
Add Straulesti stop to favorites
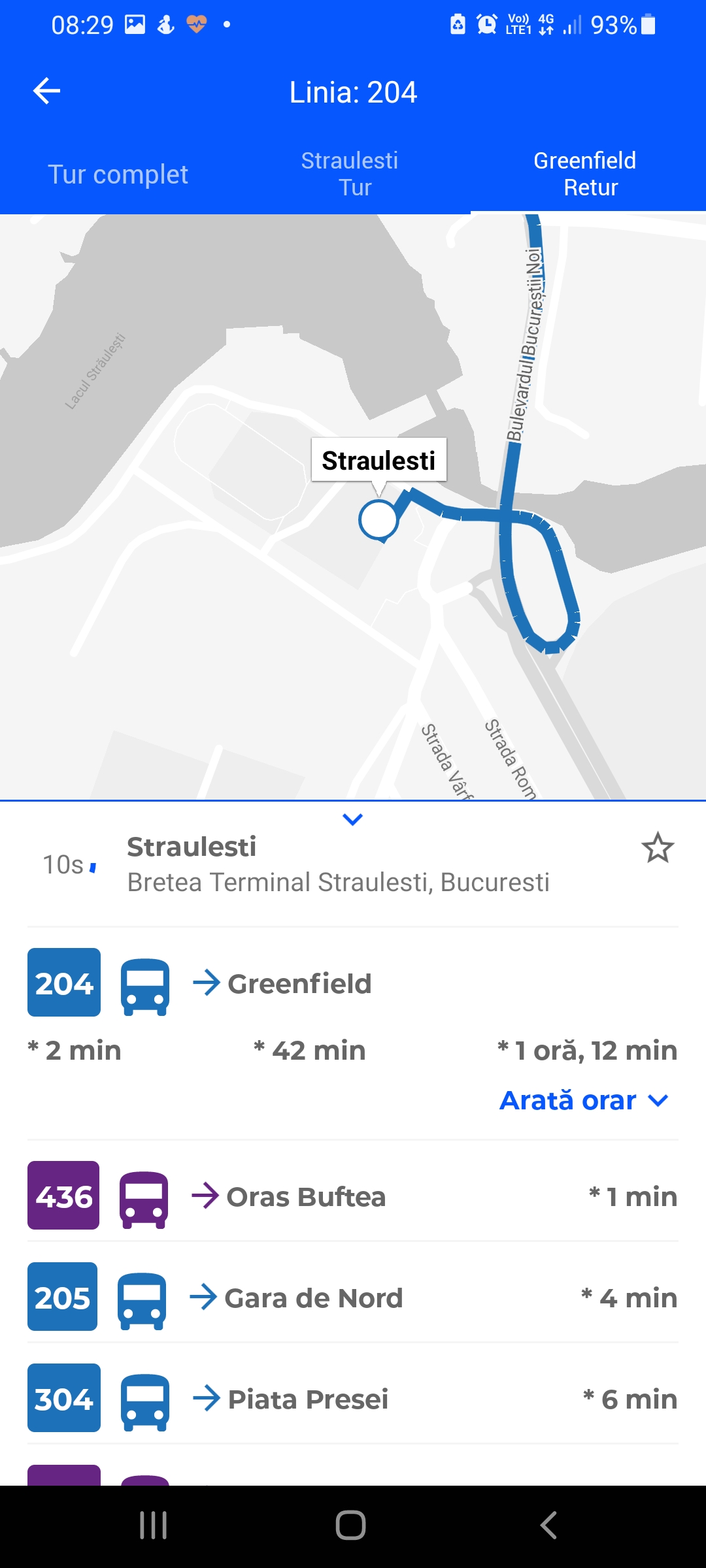point(657,848)
